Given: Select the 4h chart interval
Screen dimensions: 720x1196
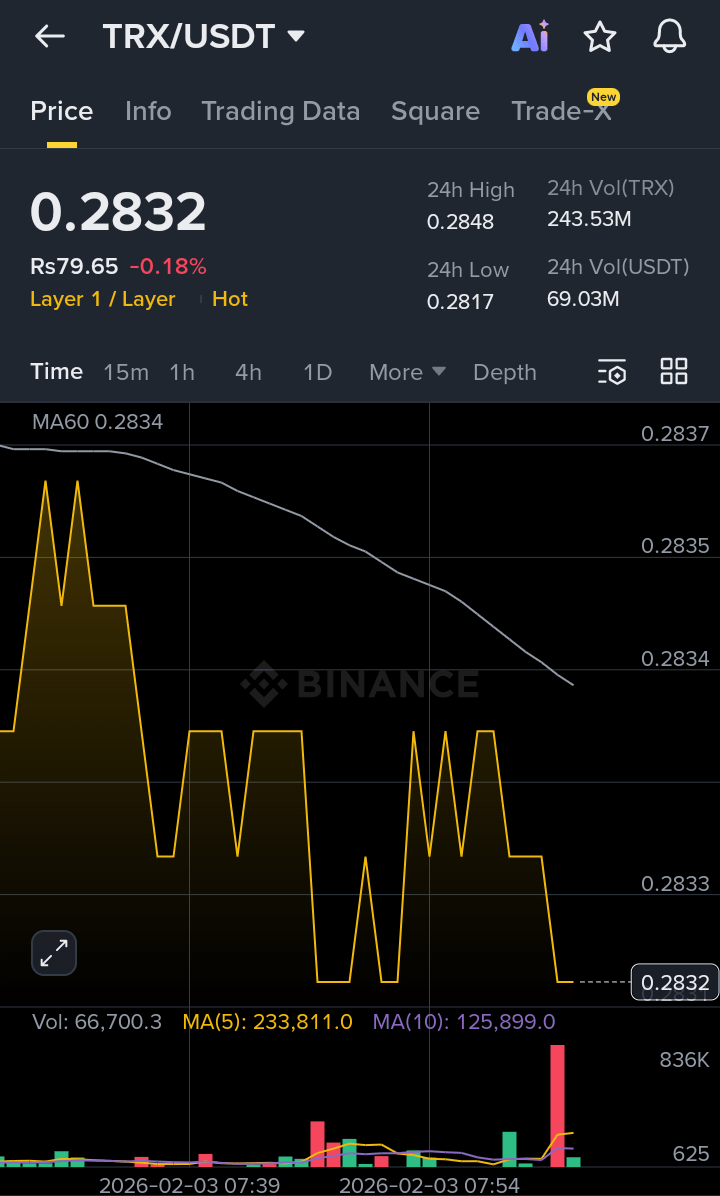Looking at the screenshot, I should (x=248, y=372).
